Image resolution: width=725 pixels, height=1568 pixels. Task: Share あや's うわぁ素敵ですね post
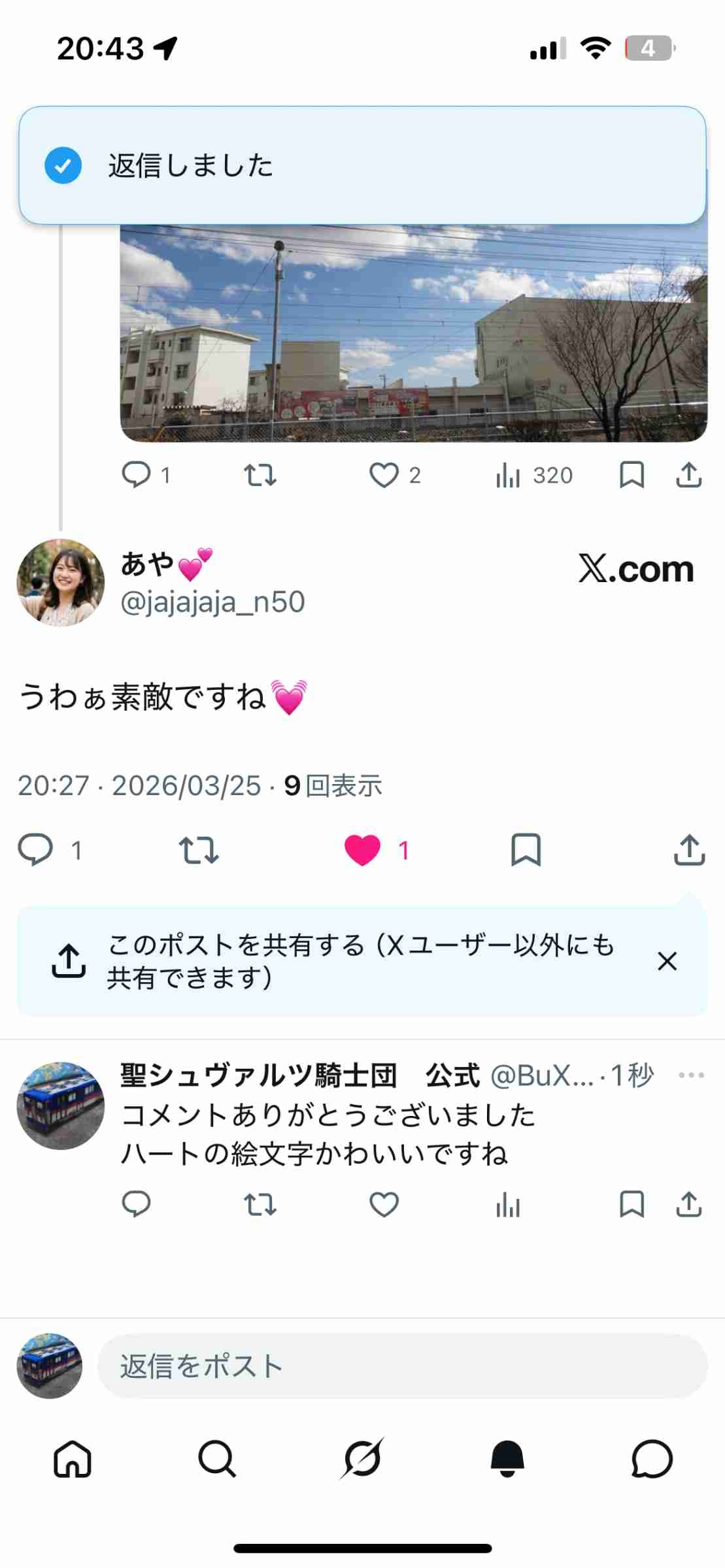(689, 850)
